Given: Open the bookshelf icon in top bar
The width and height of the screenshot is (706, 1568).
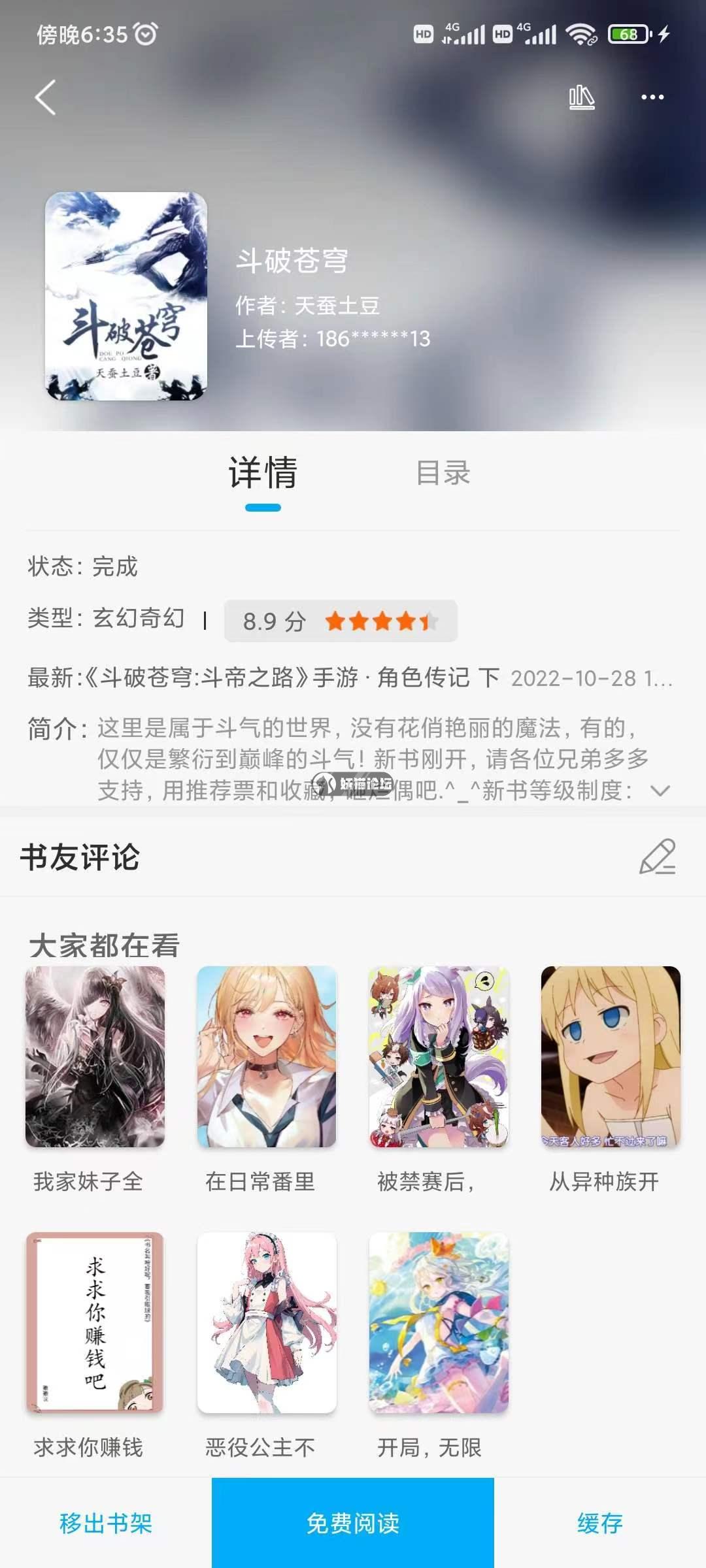Looking at the screenshot, I should pos(581,98).
